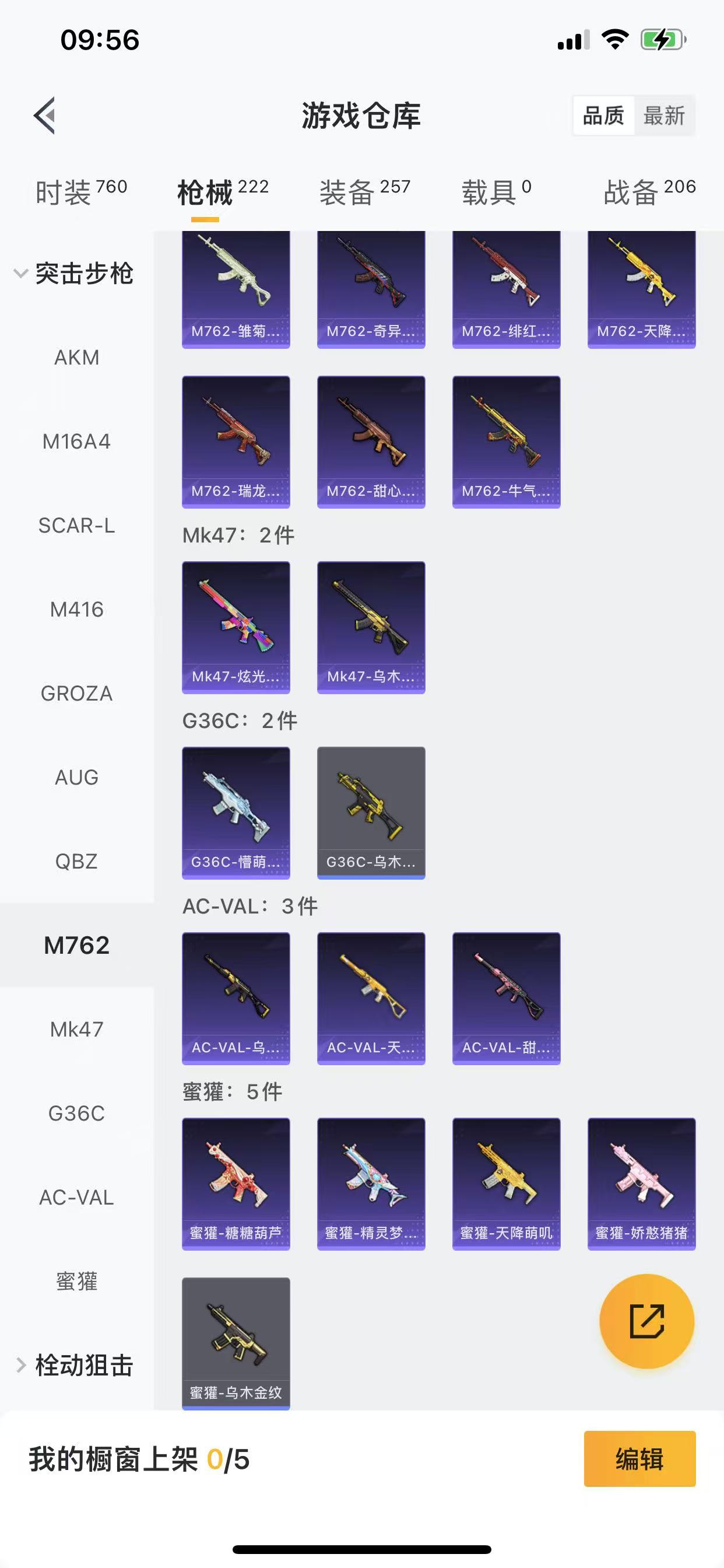
Task: Open the M762-瑞龙 skin item
Action: pos(236,442)
